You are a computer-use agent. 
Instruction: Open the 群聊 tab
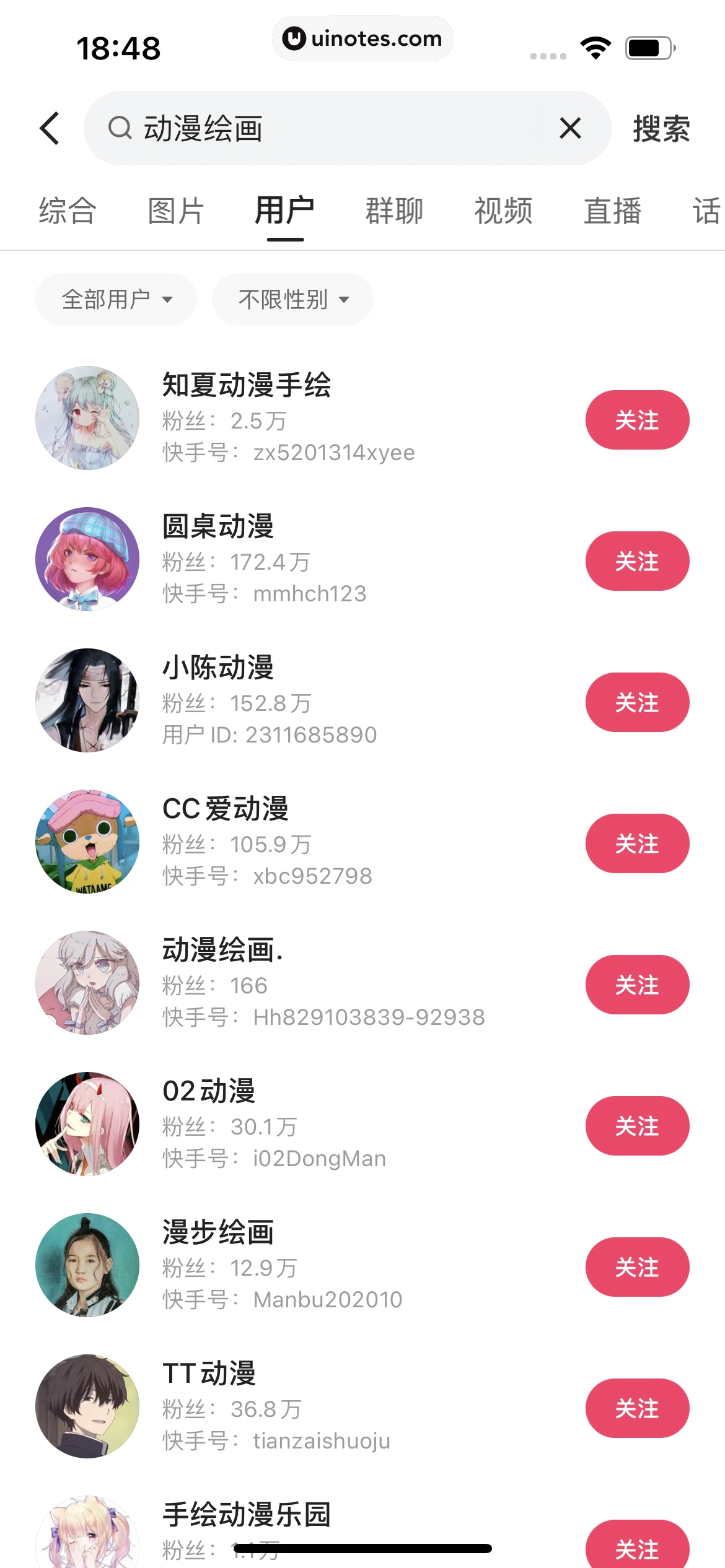pyautogui.click(x=394, y=211)
